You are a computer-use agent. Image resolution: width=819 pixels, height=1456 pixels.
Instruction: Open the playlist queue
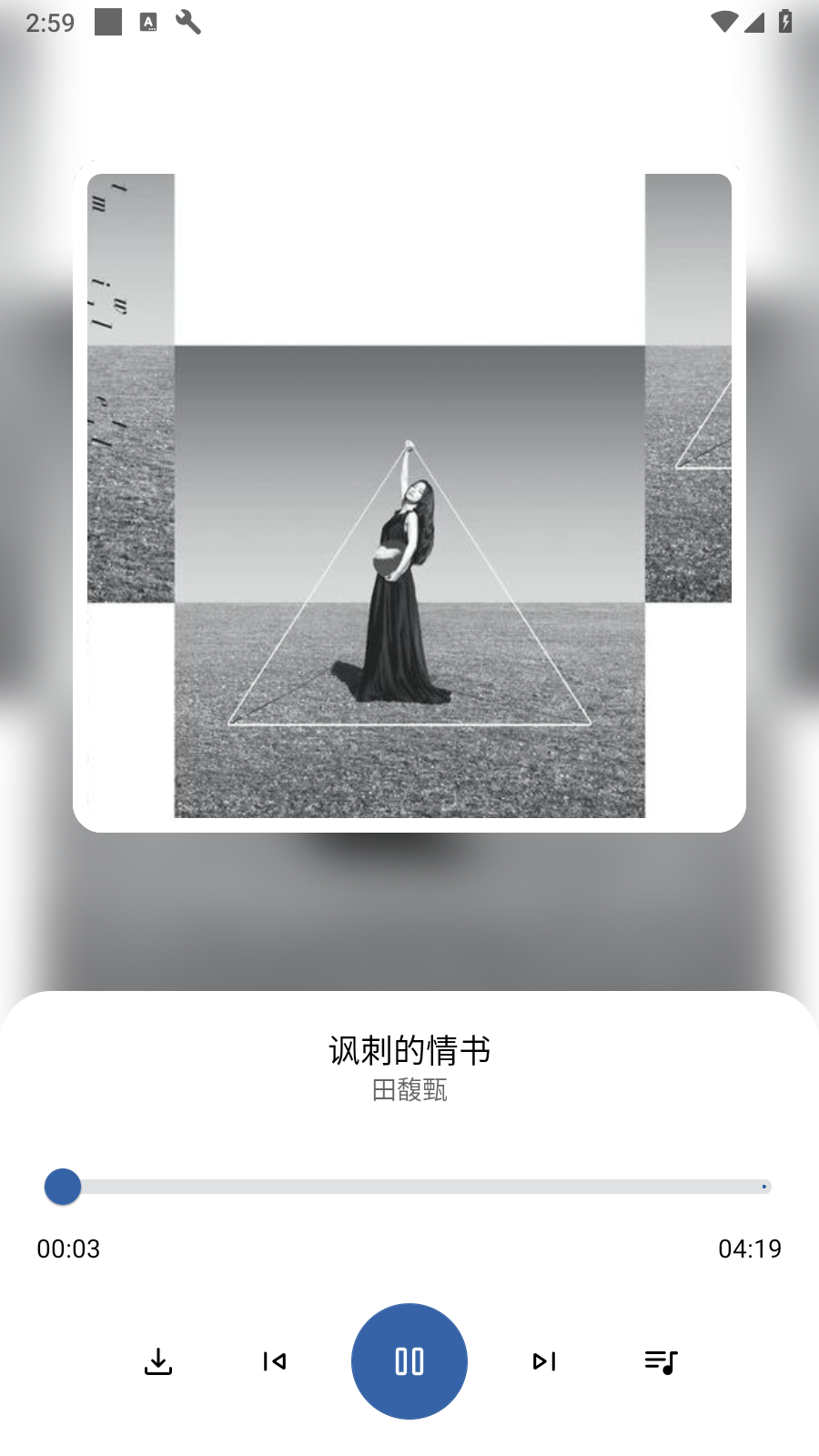pyautogui.click(x=661, y=1361)
